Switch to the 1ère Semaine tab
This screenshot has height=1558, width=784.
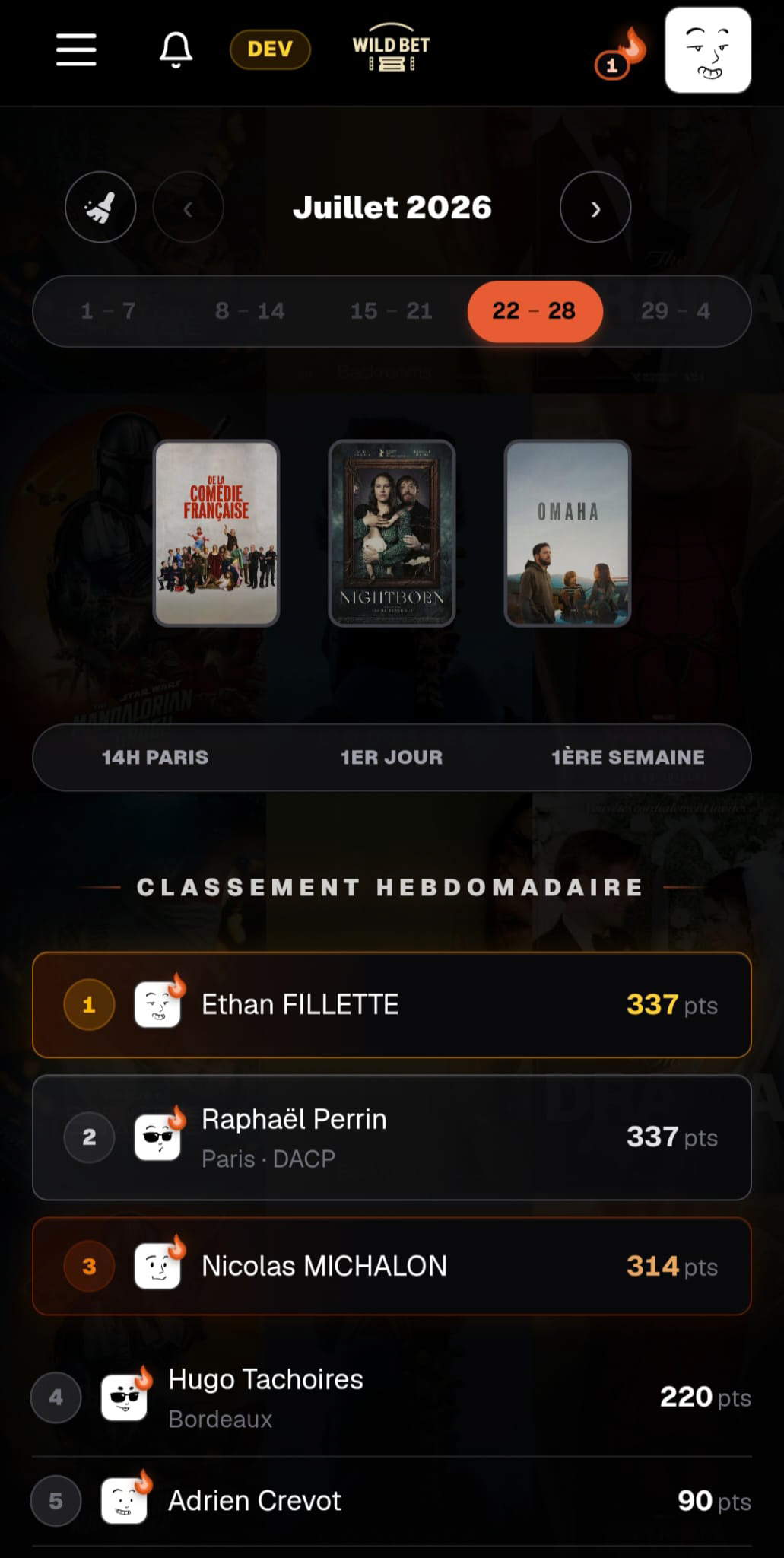(x=628, y=758)
